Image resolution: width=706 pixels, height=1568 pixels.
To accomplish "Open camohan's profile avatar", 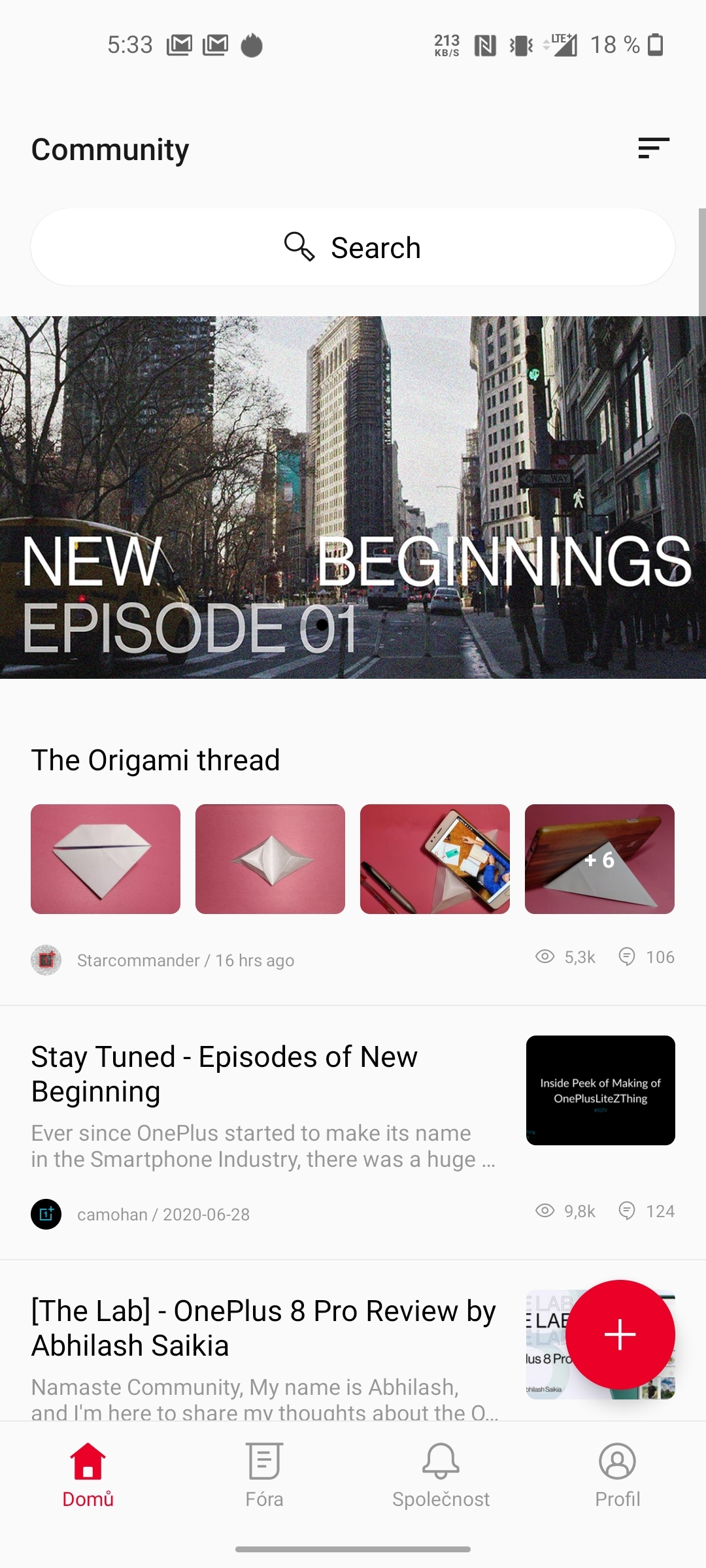I will pyautogui.click(x=46, y=1215).
